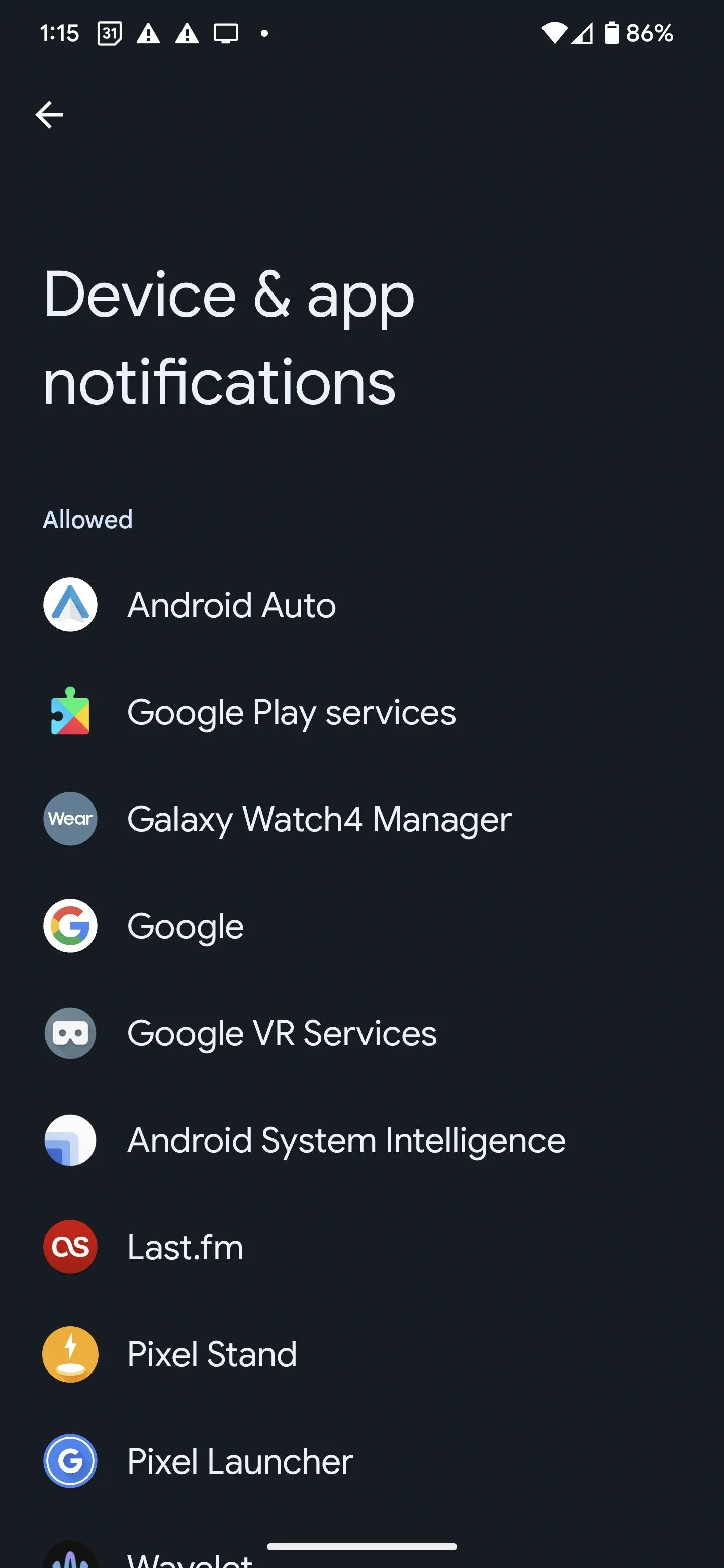Viewport: 724px width, 1568px height.
Task: Tap the Google app row
Action: point(361,926)
